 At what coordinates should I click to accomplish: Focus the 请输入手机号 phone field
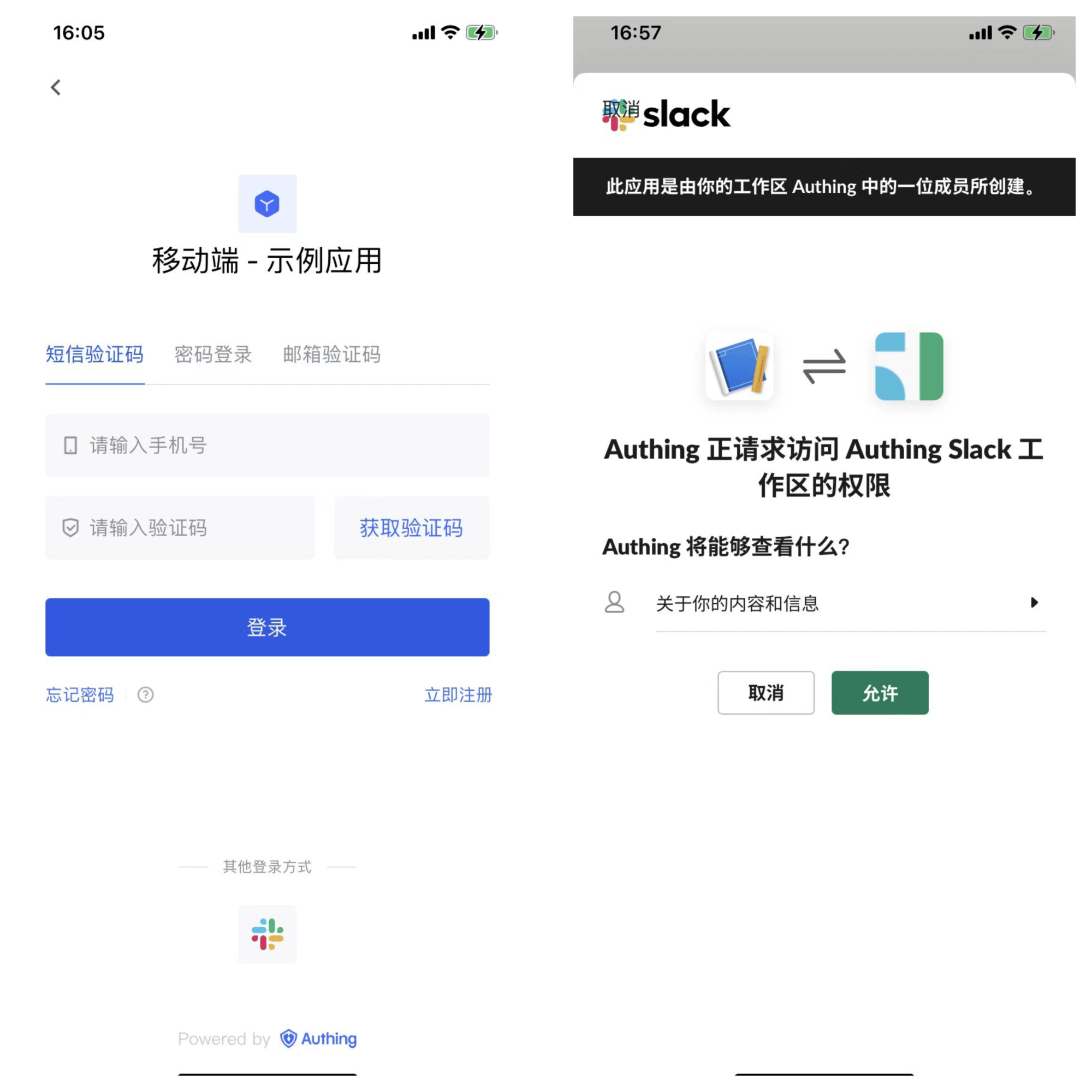pyautogui.click(x=267, y=446)
